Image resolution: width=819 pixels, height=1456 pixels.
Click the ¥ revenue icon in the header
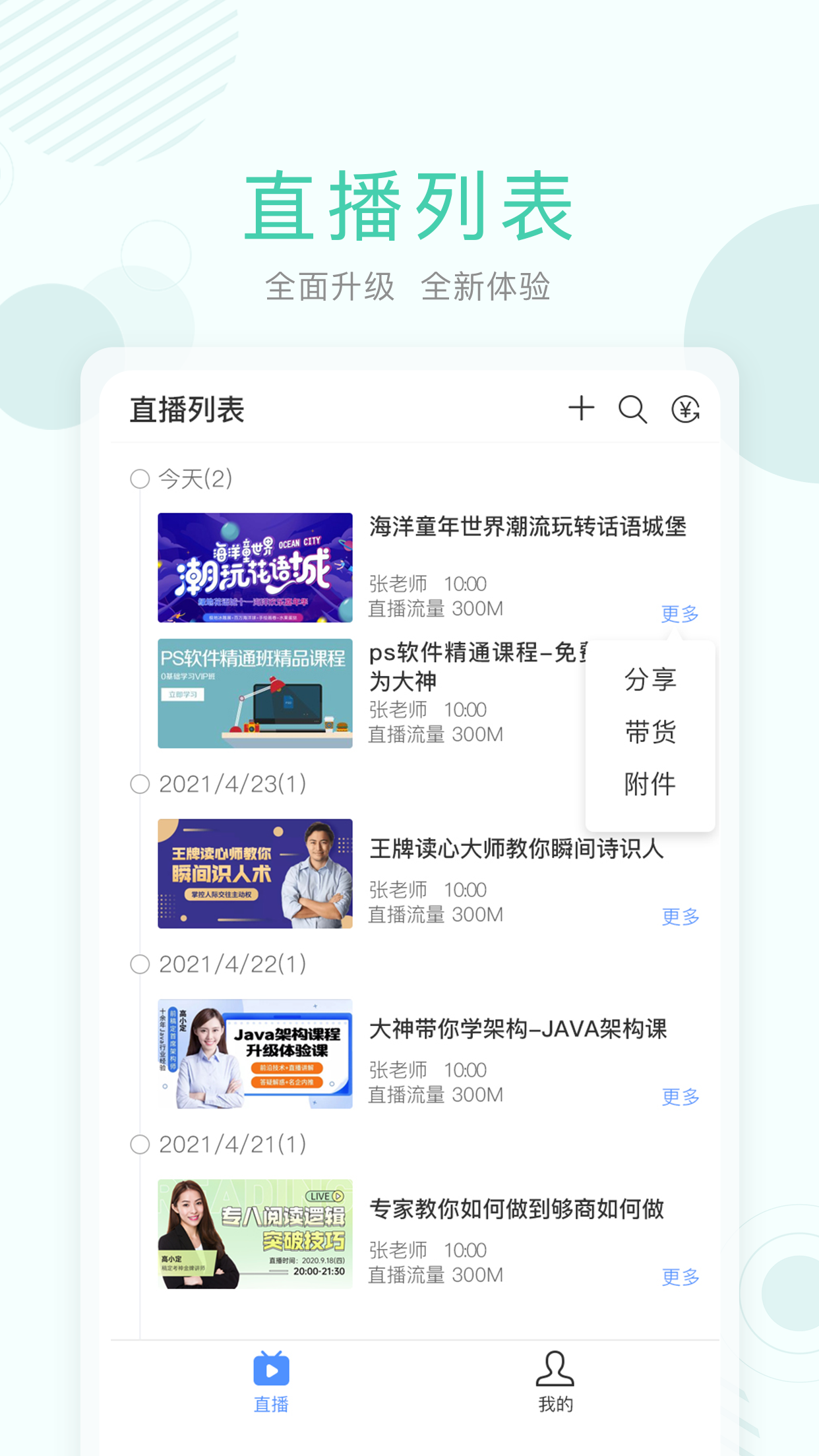pyautogui.click(x=686, y=409)
